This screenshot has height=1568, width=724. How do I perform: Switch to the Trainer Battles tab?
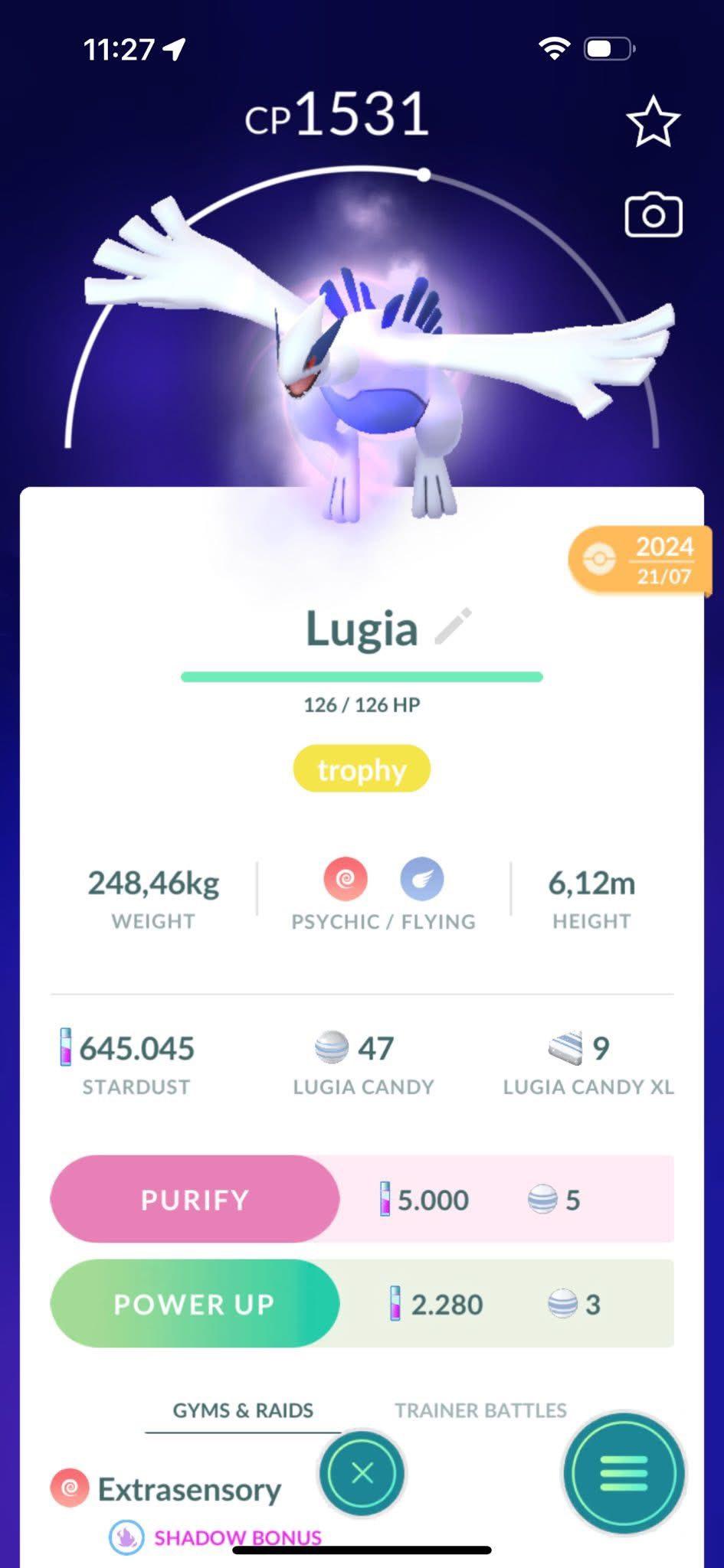[480, 1410]
